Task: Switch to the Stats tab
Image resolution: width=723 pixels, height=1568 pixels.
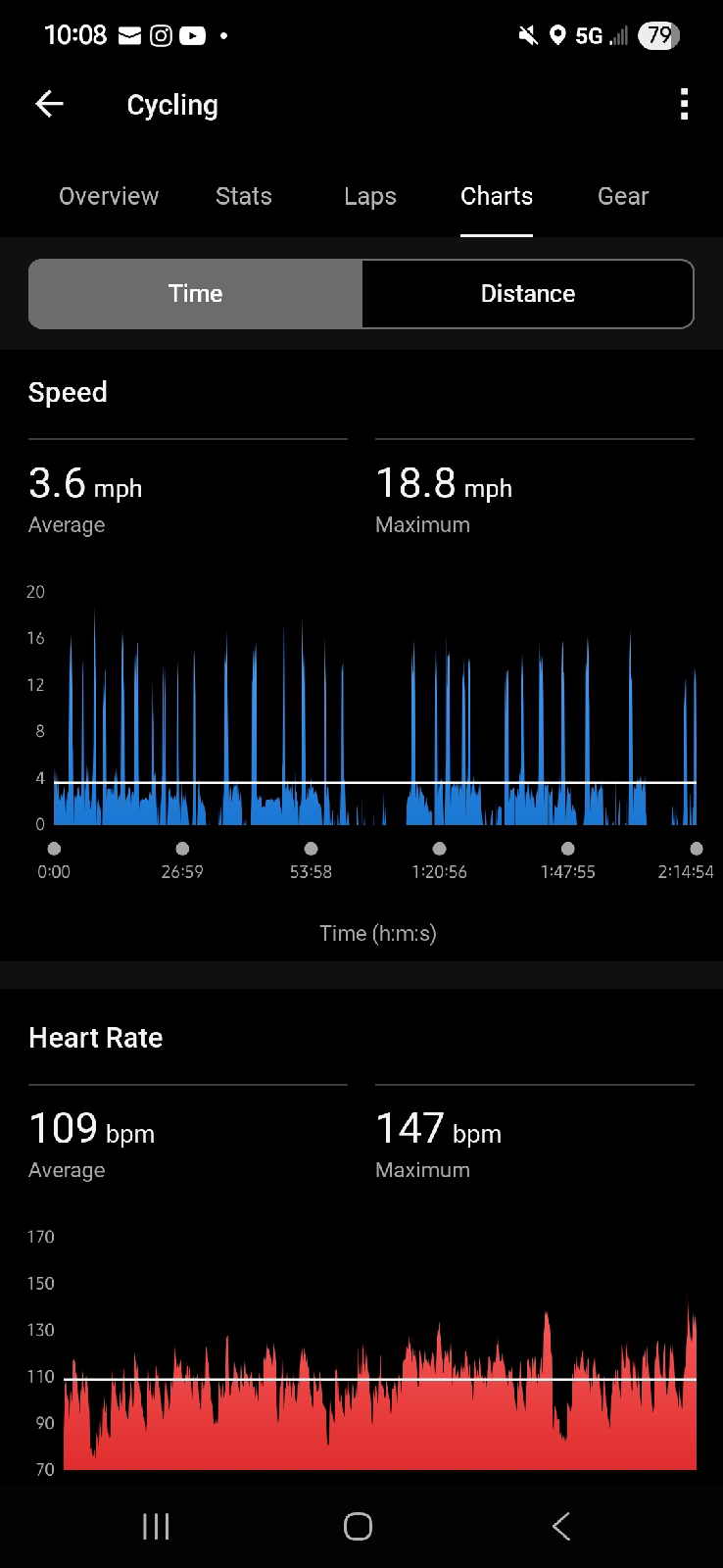Action: pyautogui.click(x=244, y=196)
